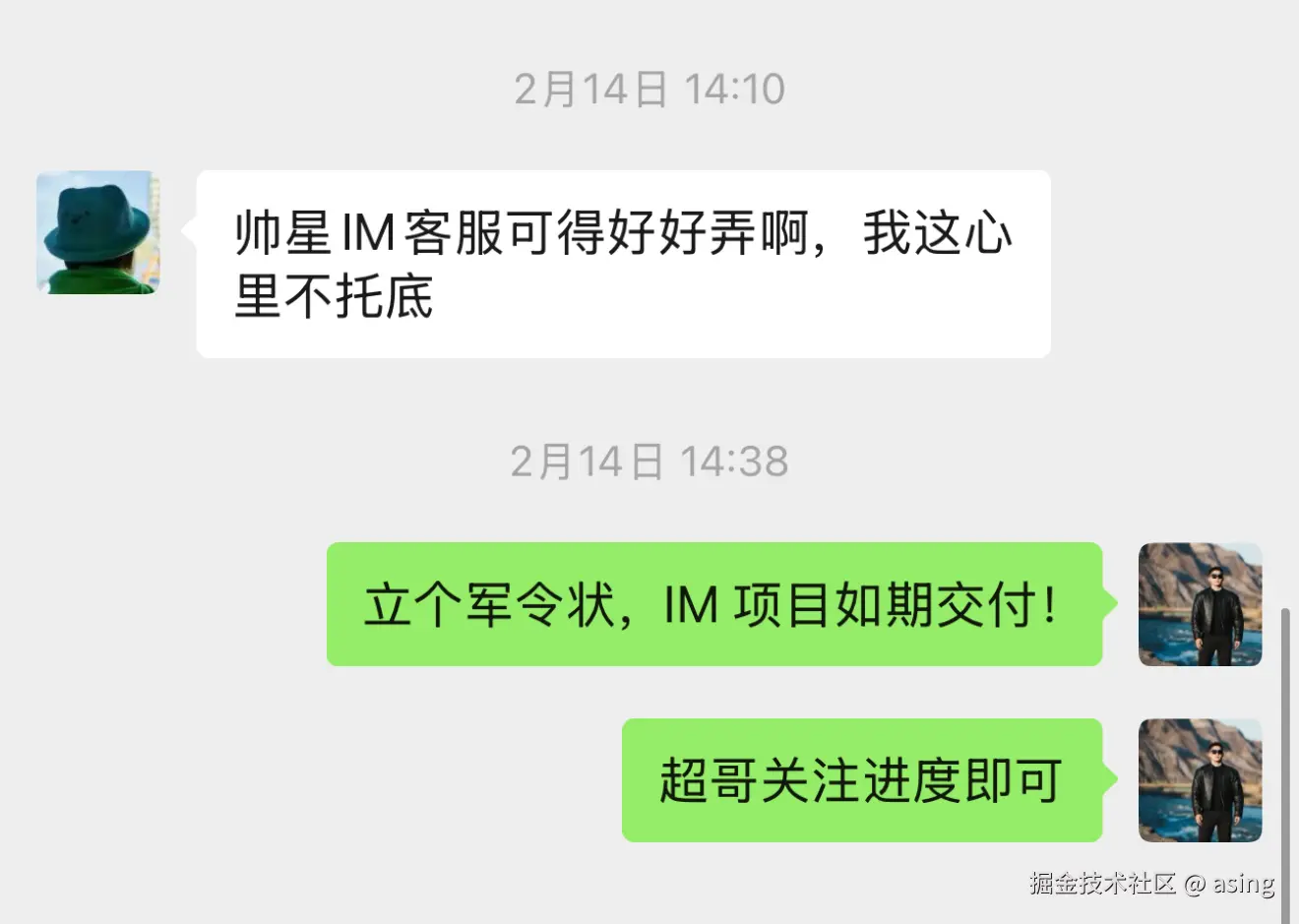Tap avatar beside the 超哥关注进度即可 message
1299x924 pixels.
(1200, 780)
